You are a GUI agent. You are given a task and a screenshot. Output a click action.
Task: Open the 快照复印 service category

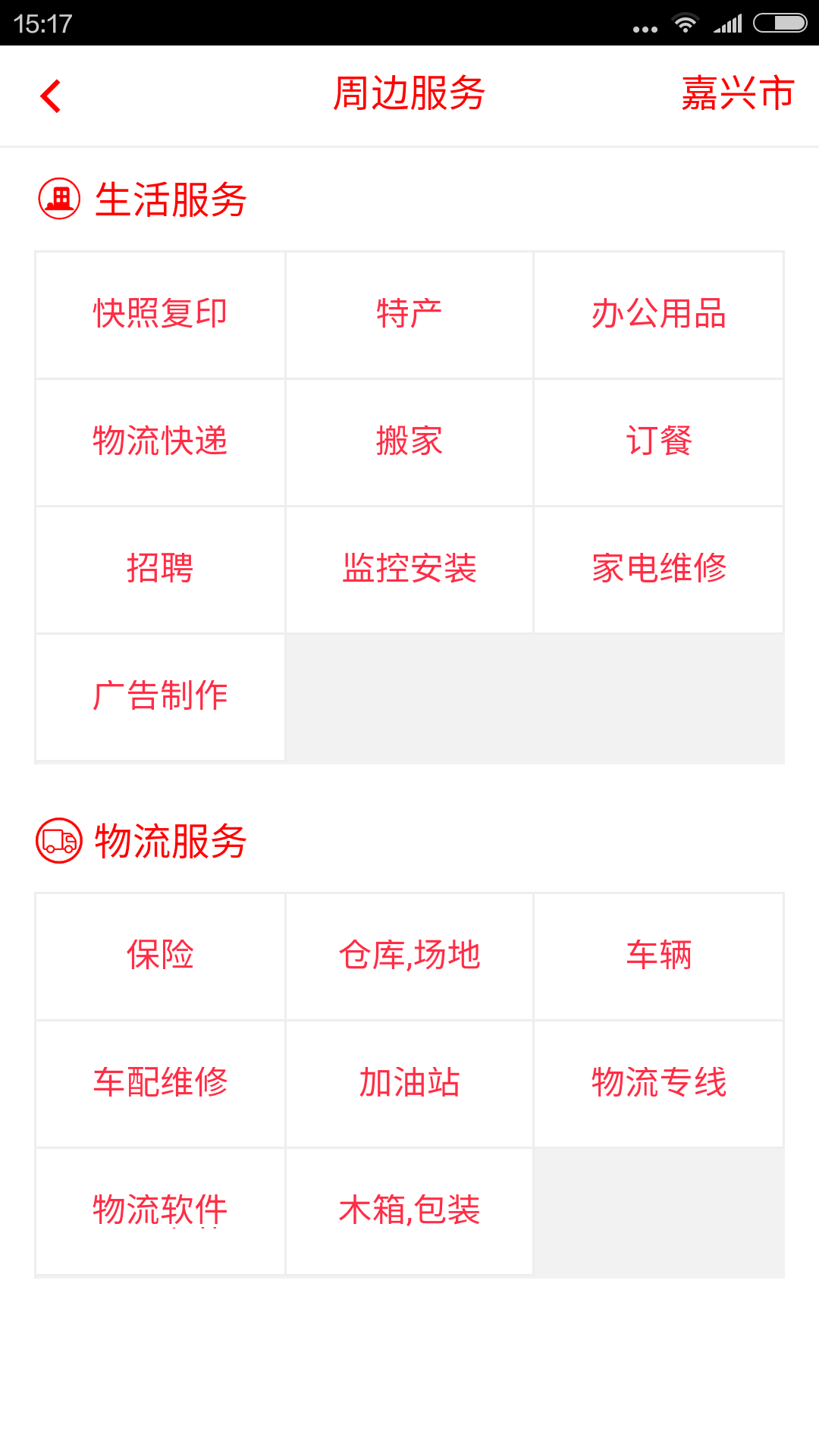tap(159, 314)
